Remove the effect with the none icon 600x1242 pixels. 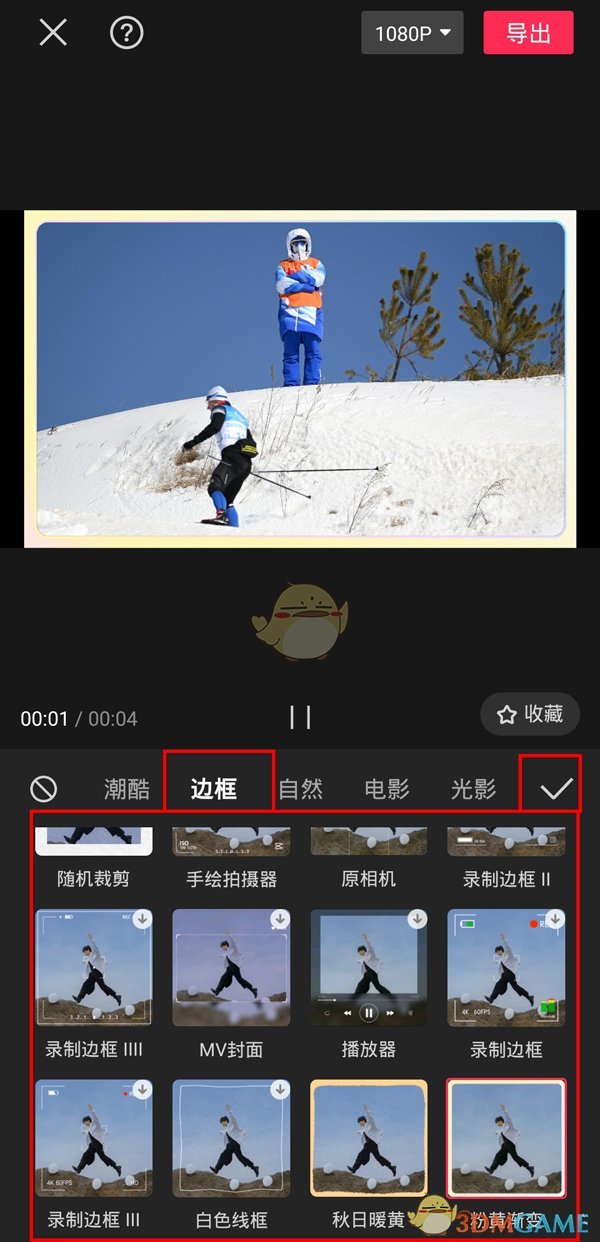tap(44, 789)
